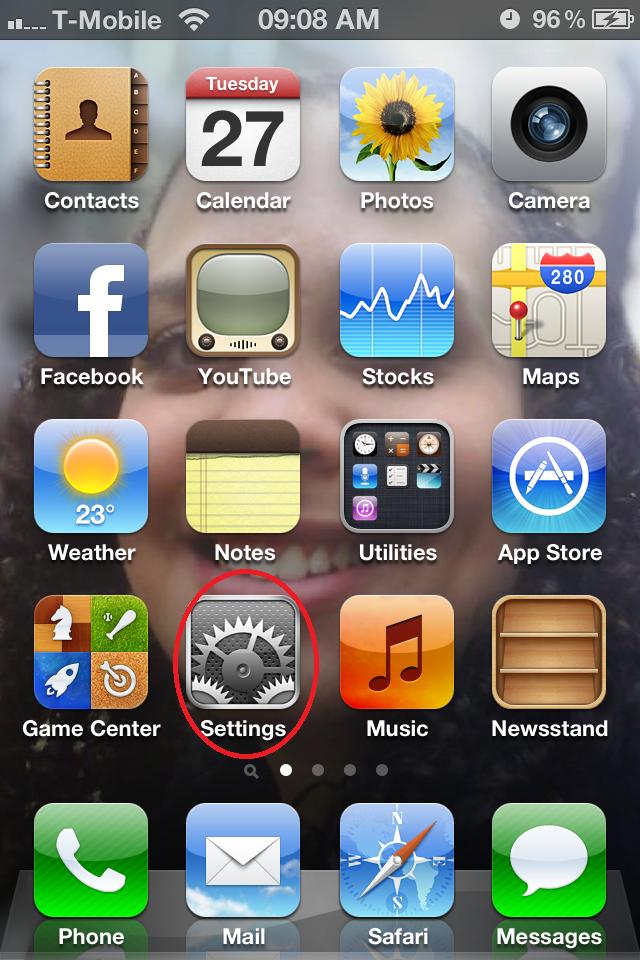Launch Notes
640x960 pixels.
point(243,476)
